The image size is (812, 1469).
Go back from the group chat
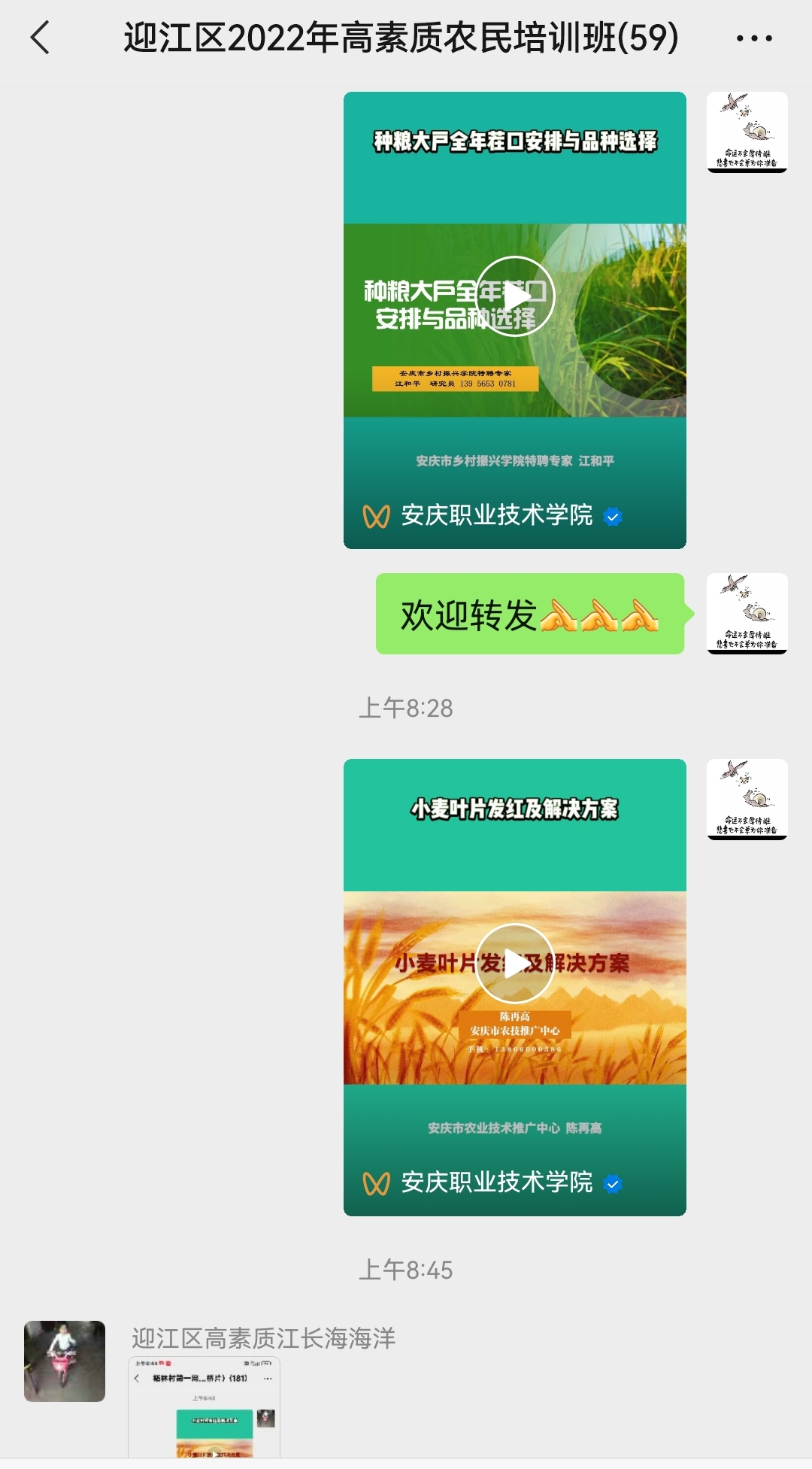[x=41, y=38]
